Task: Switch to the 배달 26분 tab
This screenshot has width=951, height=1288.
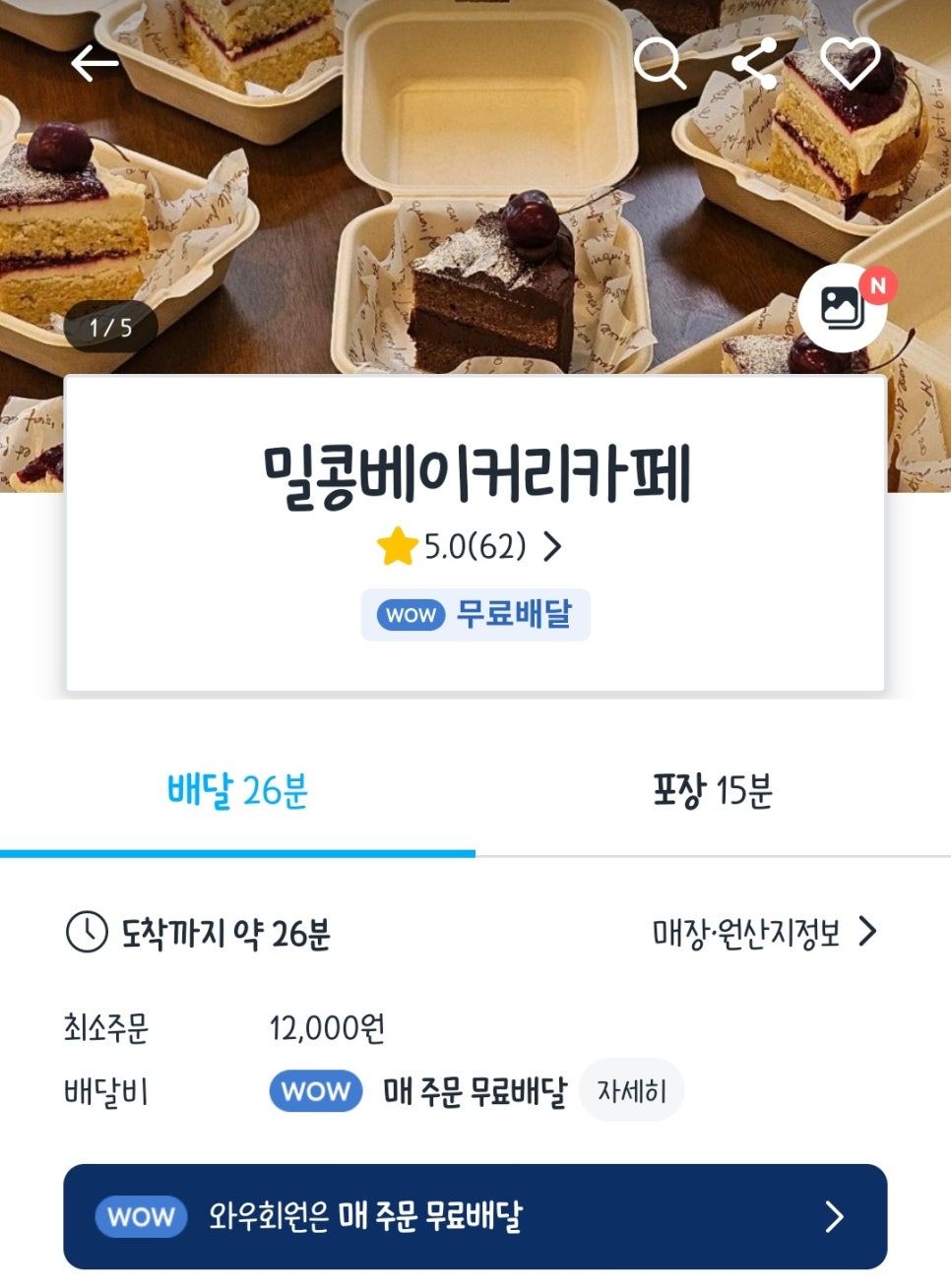Action: pos(237,791)
